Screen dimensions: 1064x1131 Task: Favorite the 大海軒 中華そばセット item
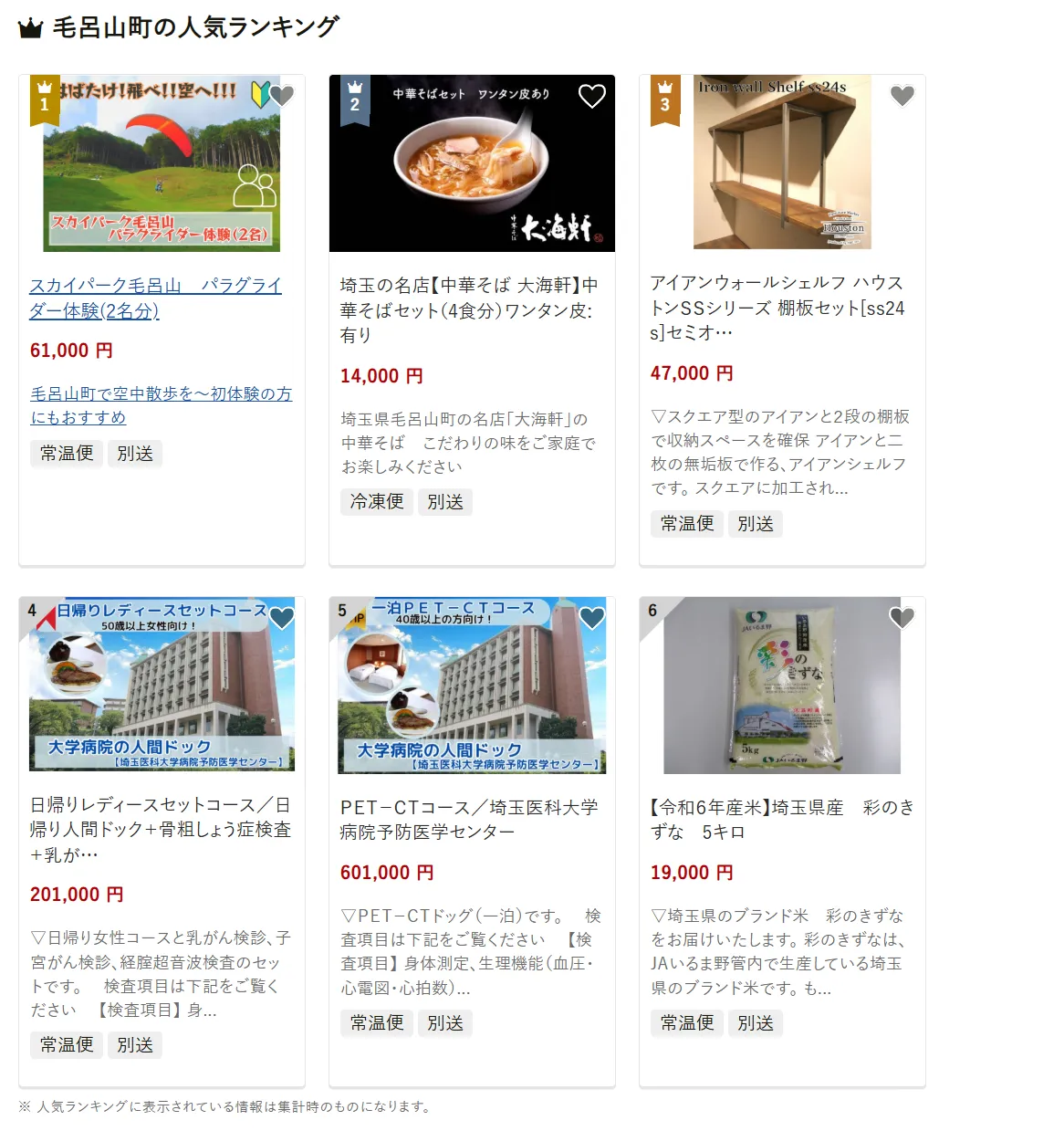point(592,96)
